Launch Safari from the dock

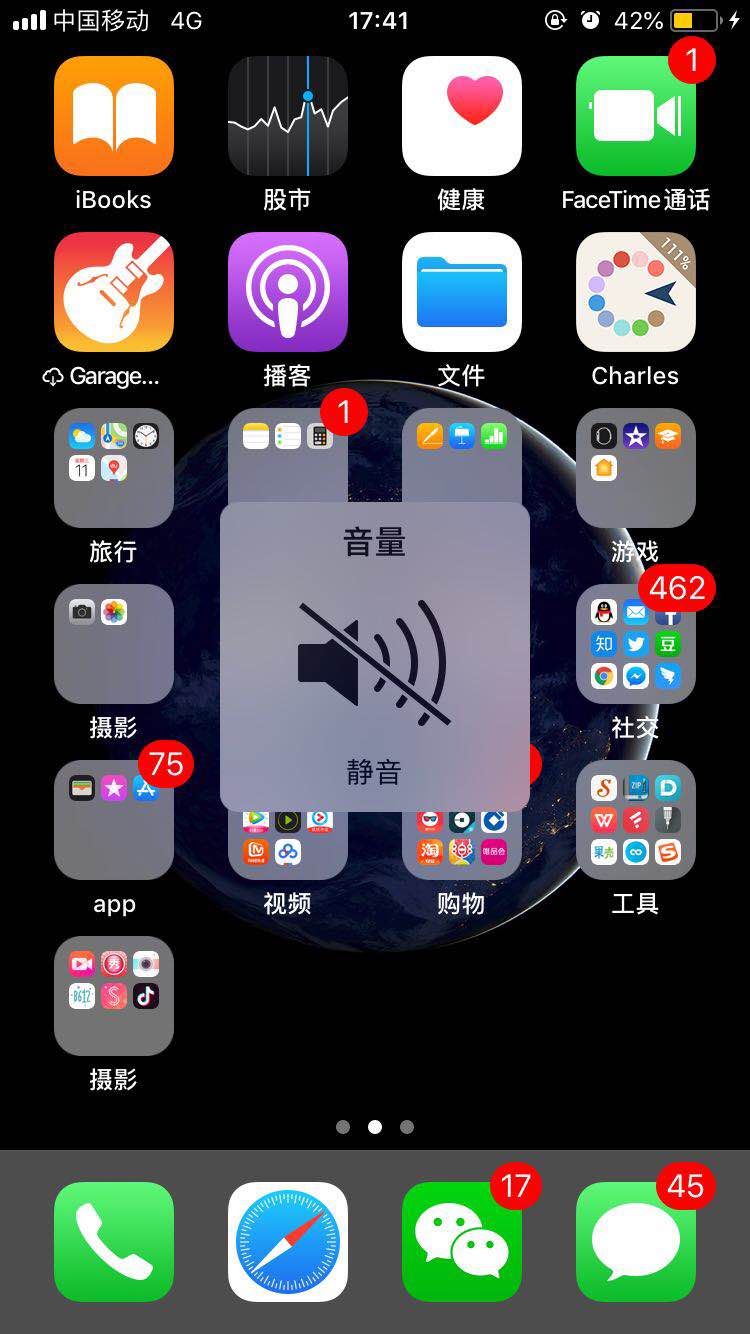pos(287,1240)
